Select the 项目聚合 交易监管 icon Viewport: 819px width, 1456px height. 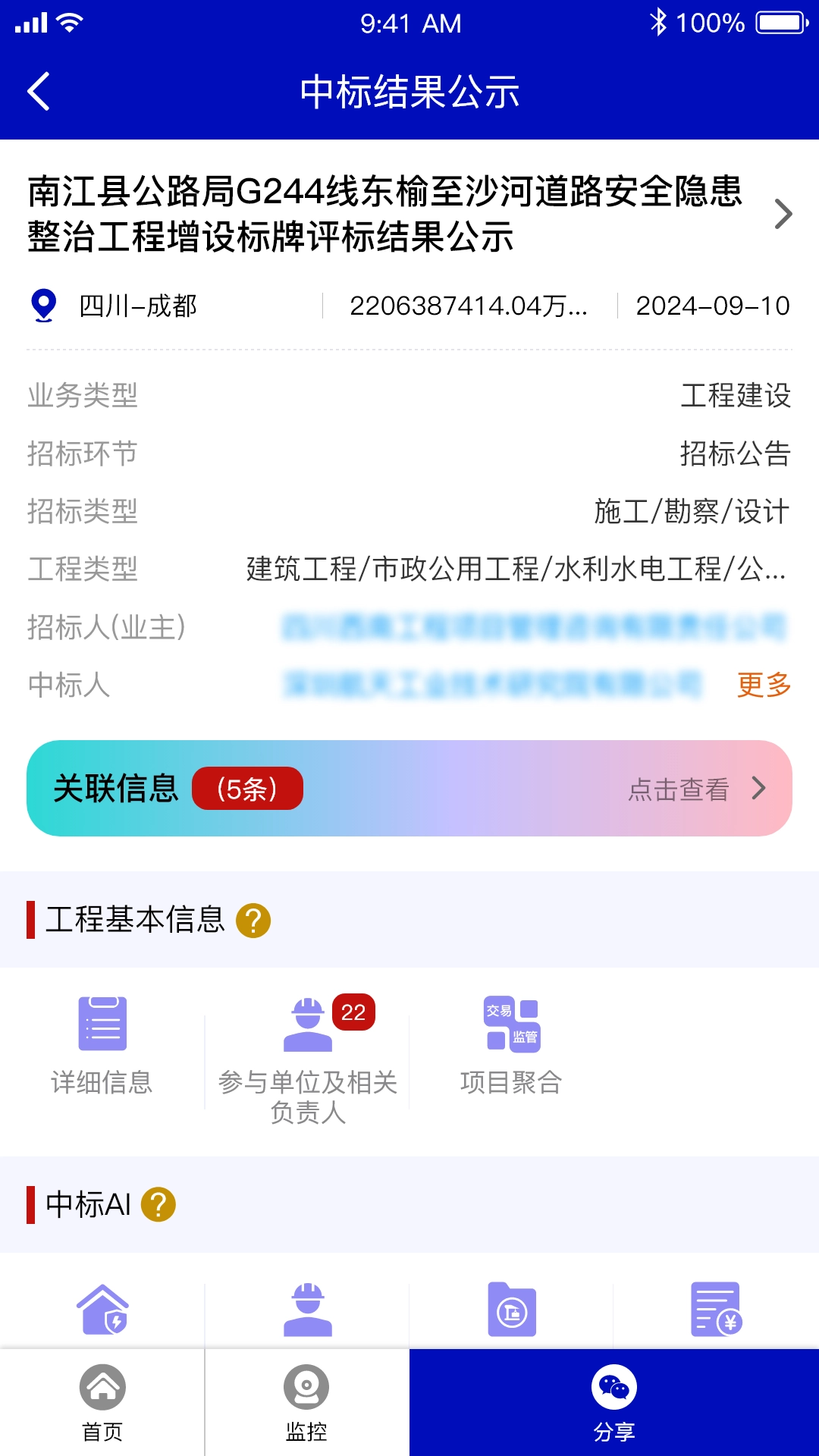(x=513, y=1023)
